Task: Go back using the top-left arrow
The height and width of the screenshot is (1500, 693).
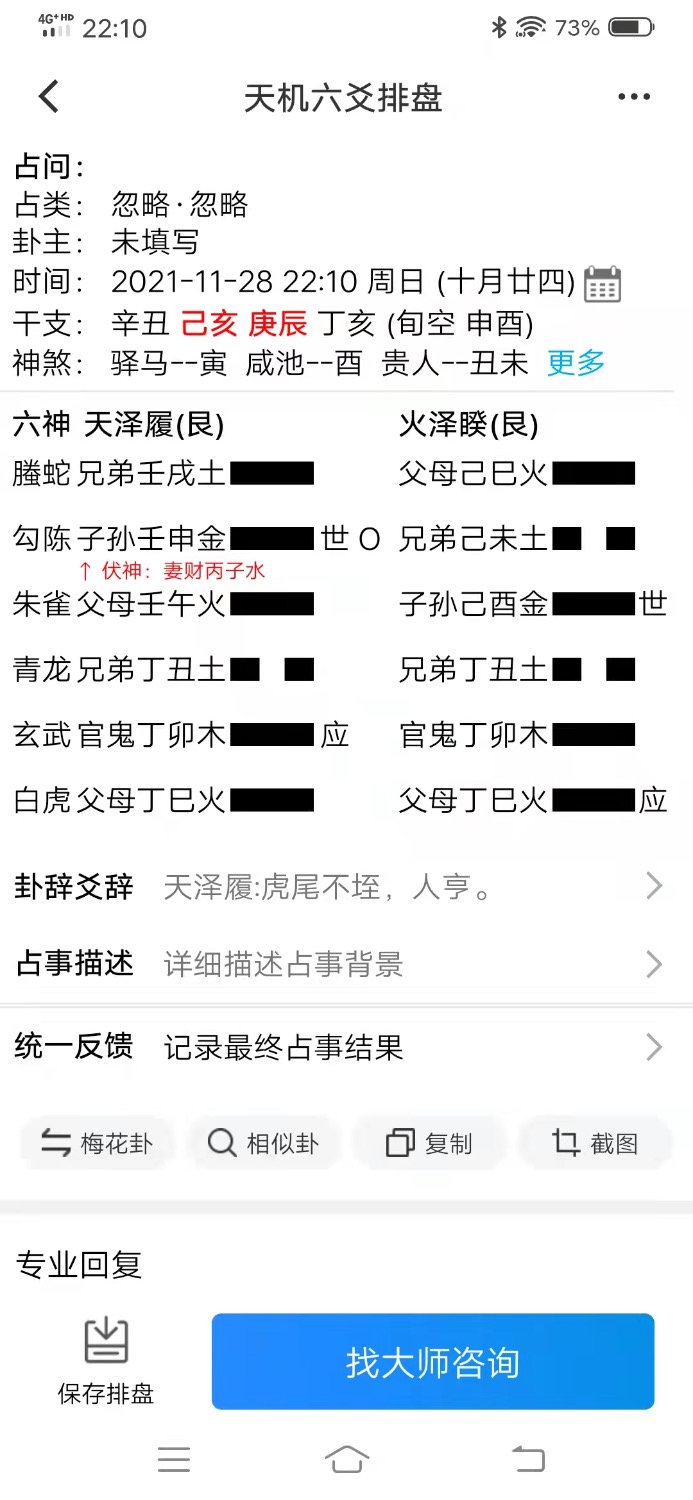Action: pyautogui.click(x=49, y=97)
